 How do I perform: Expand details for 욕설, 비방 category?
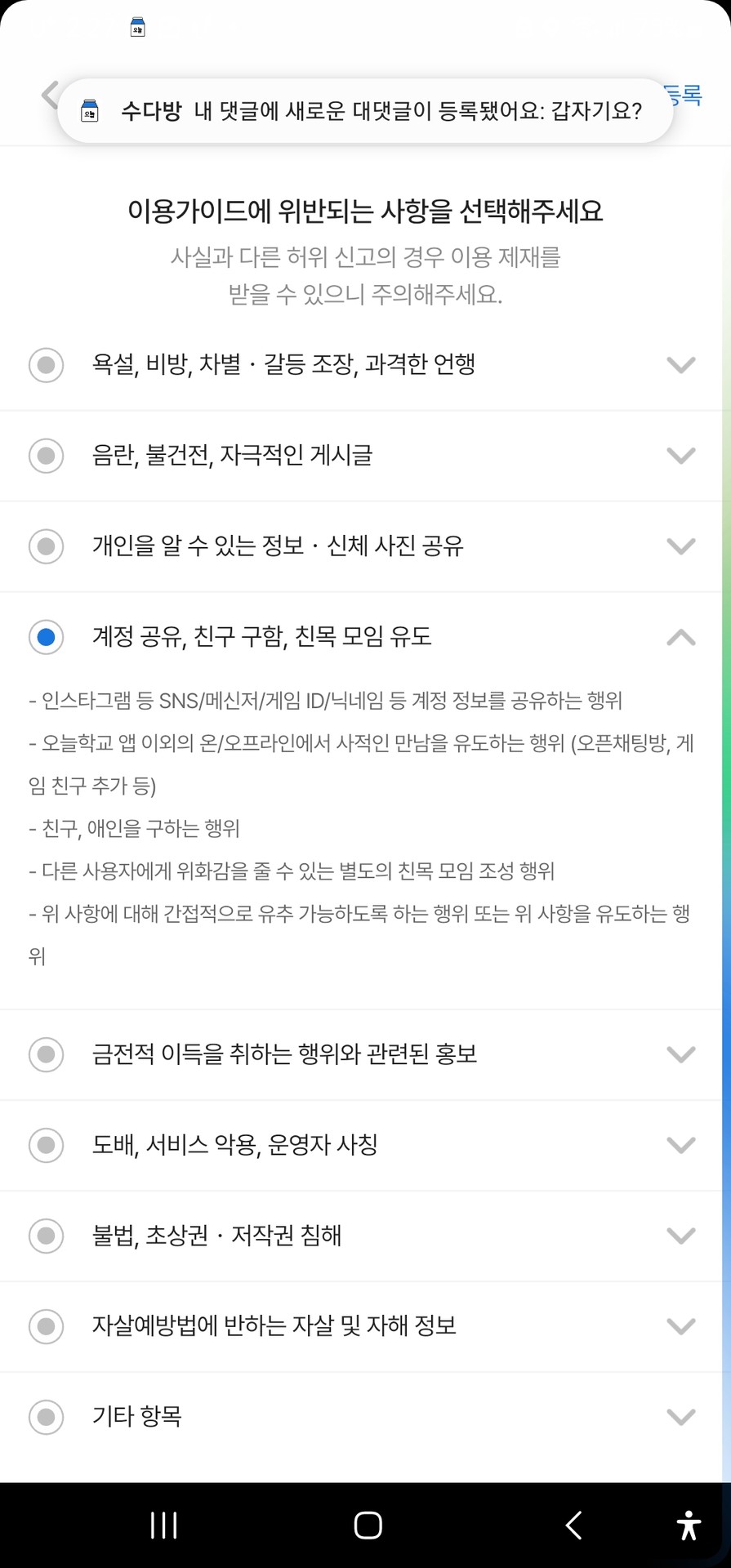click(x=681, y=365)
